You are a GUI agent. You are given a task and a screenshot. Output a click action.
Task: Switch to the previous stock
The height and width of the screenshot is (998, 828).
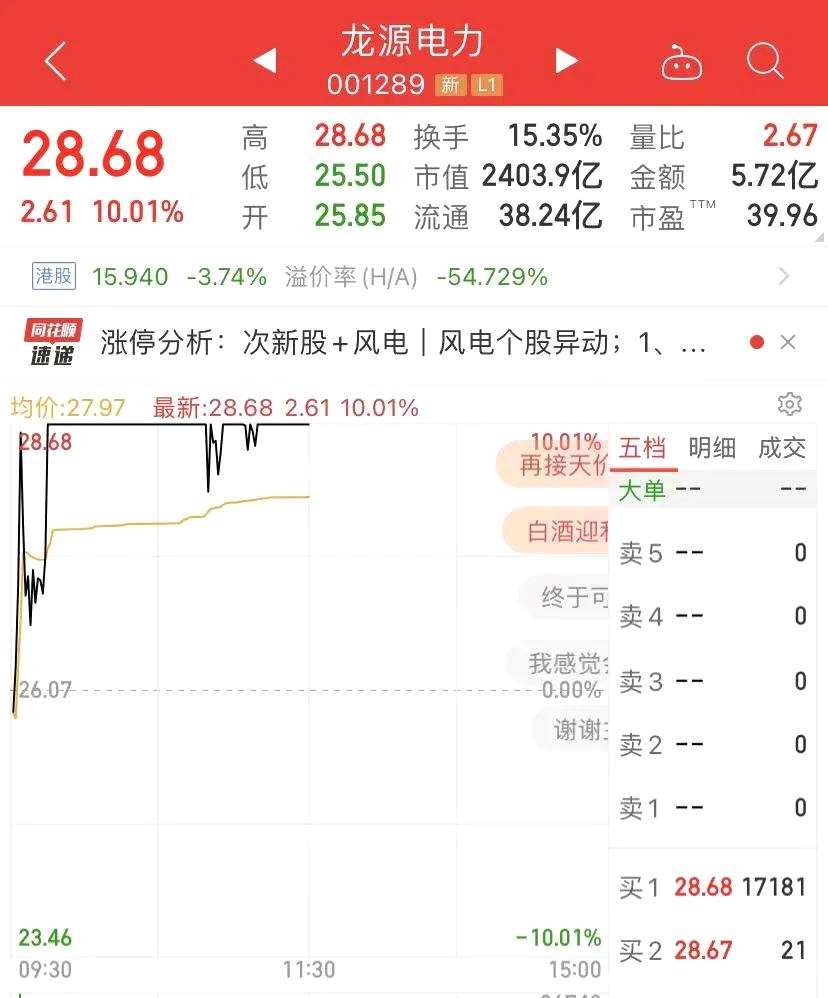point(265,62)
